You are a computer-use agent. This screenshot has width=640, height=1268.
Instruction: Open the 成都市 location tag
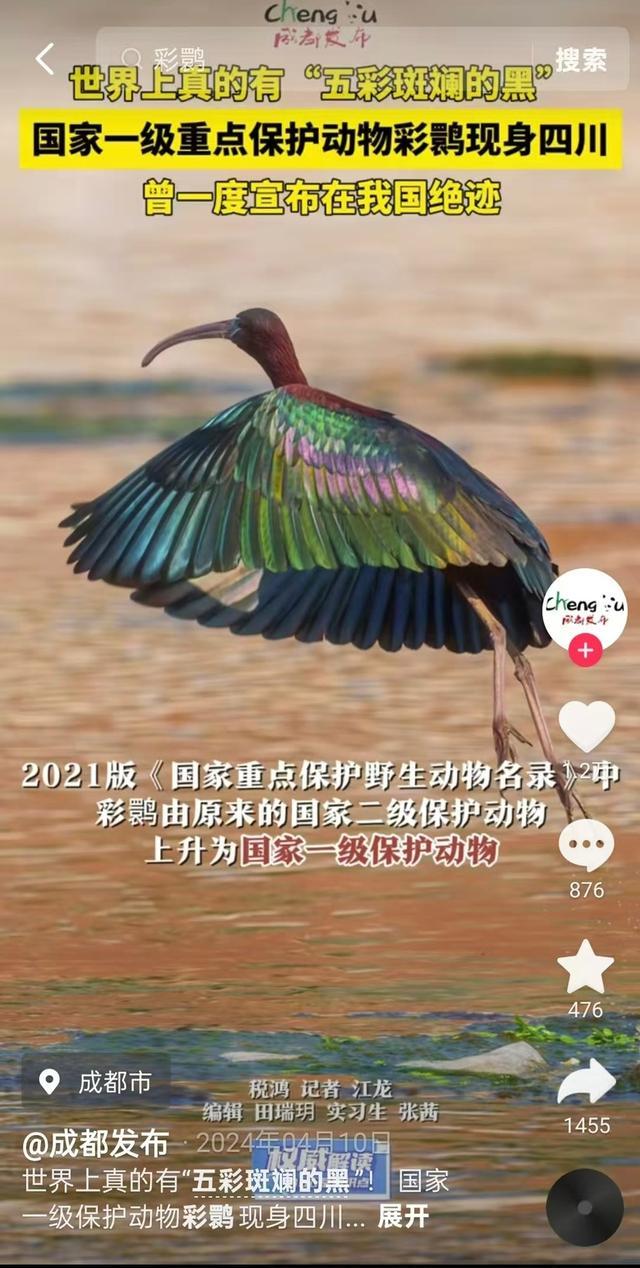(x=97, y=1081)
